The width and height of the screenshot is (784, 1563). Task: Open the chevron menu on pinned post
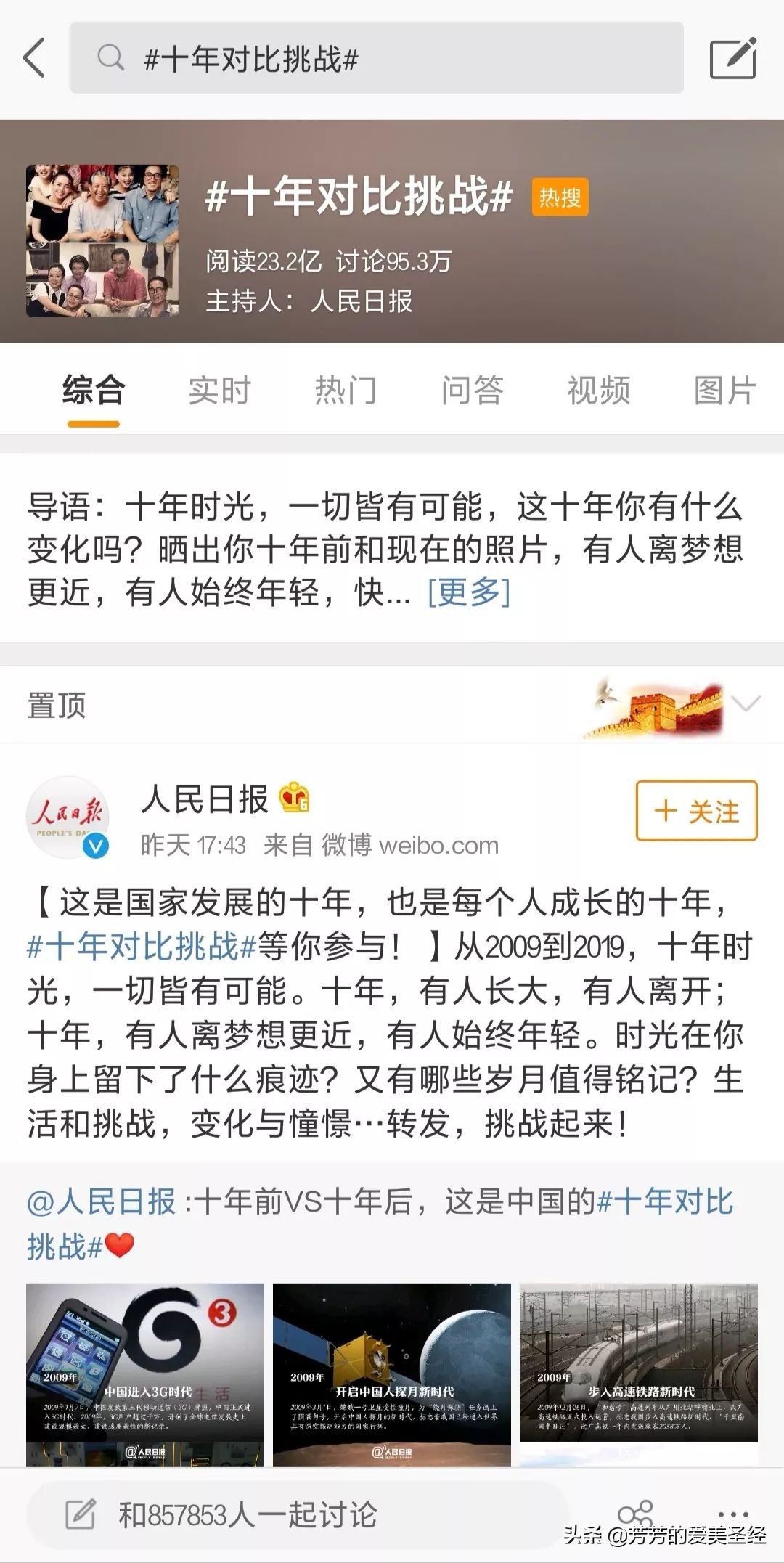746,703
